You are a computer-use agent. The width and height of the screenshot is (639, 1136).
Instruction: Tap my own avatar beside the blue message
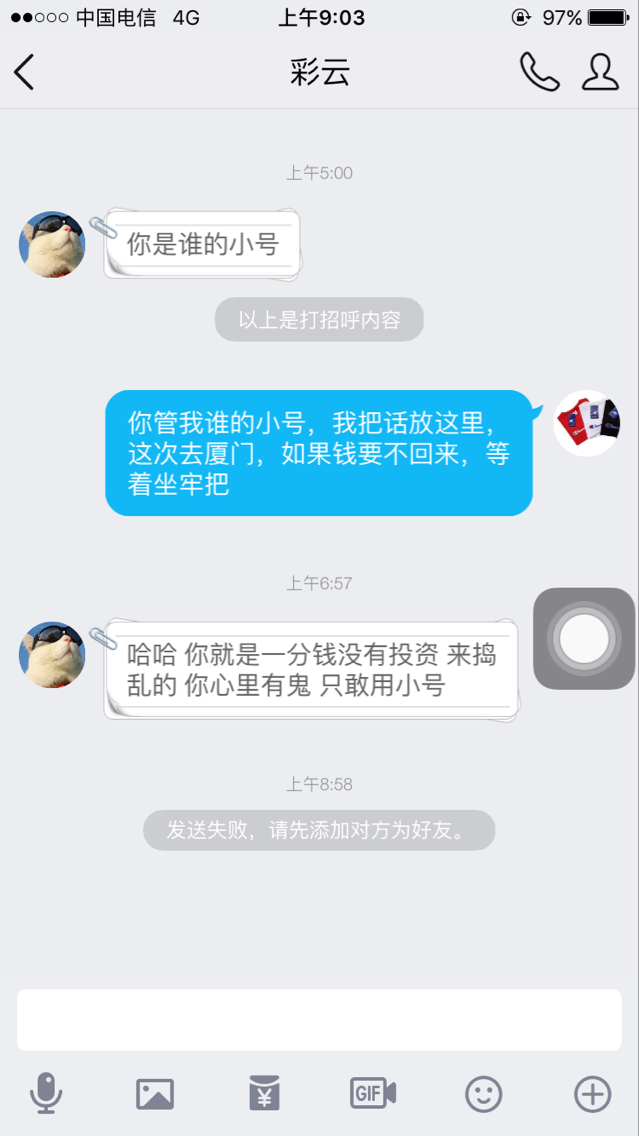pos(588,423)
